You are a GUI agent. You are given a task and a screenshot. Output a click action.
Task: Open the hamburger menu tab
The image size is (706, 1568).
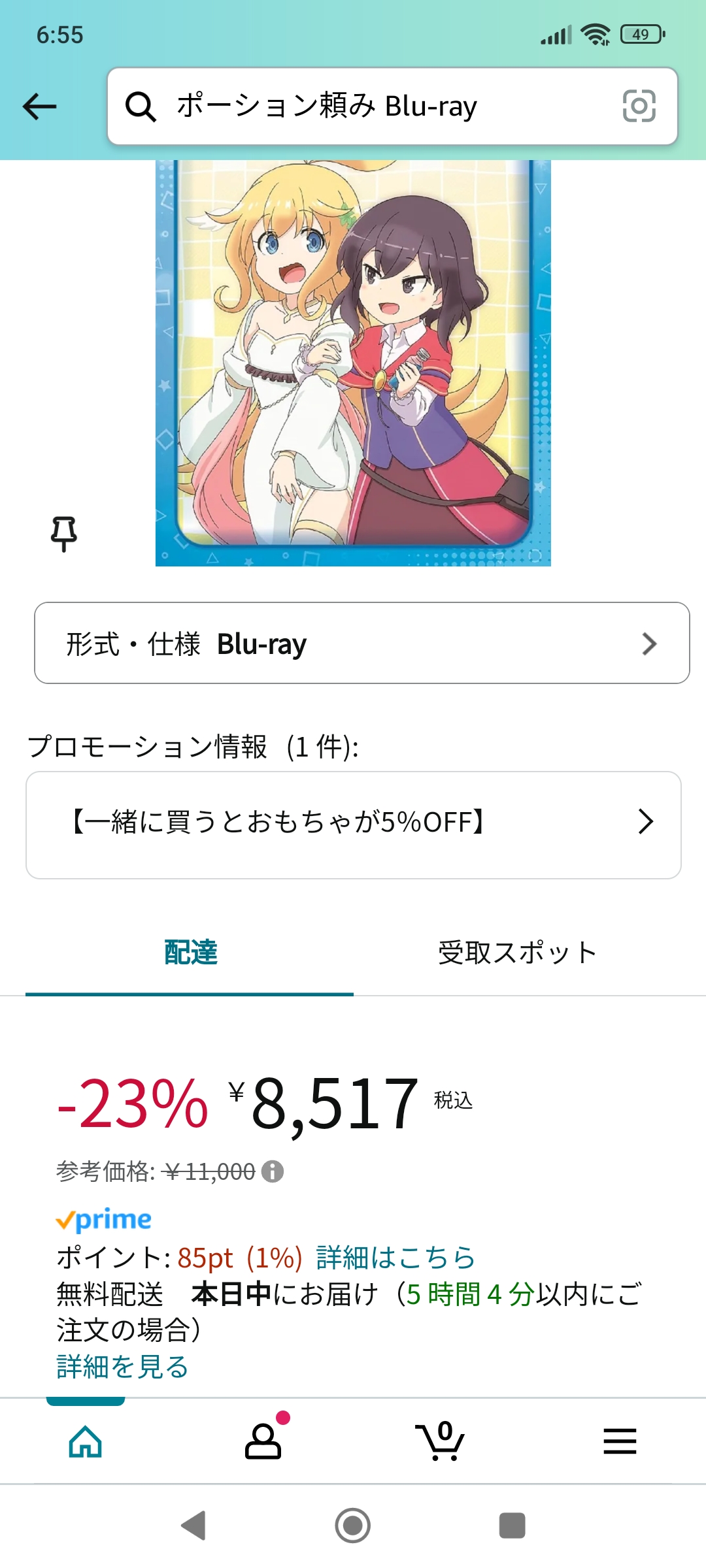620,1441
